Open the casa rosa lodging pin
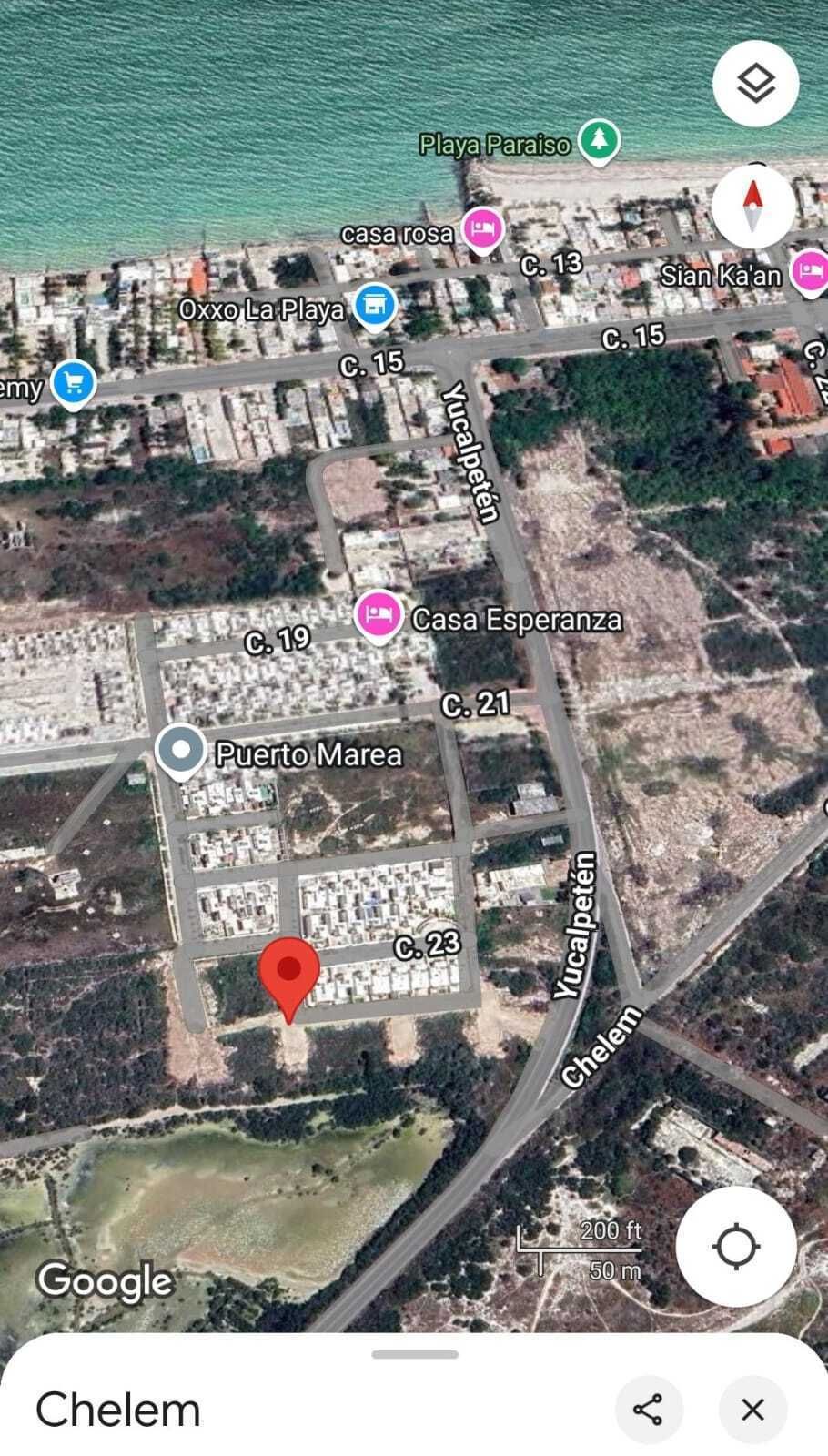The image size is (828, 1456). [482, 228]
